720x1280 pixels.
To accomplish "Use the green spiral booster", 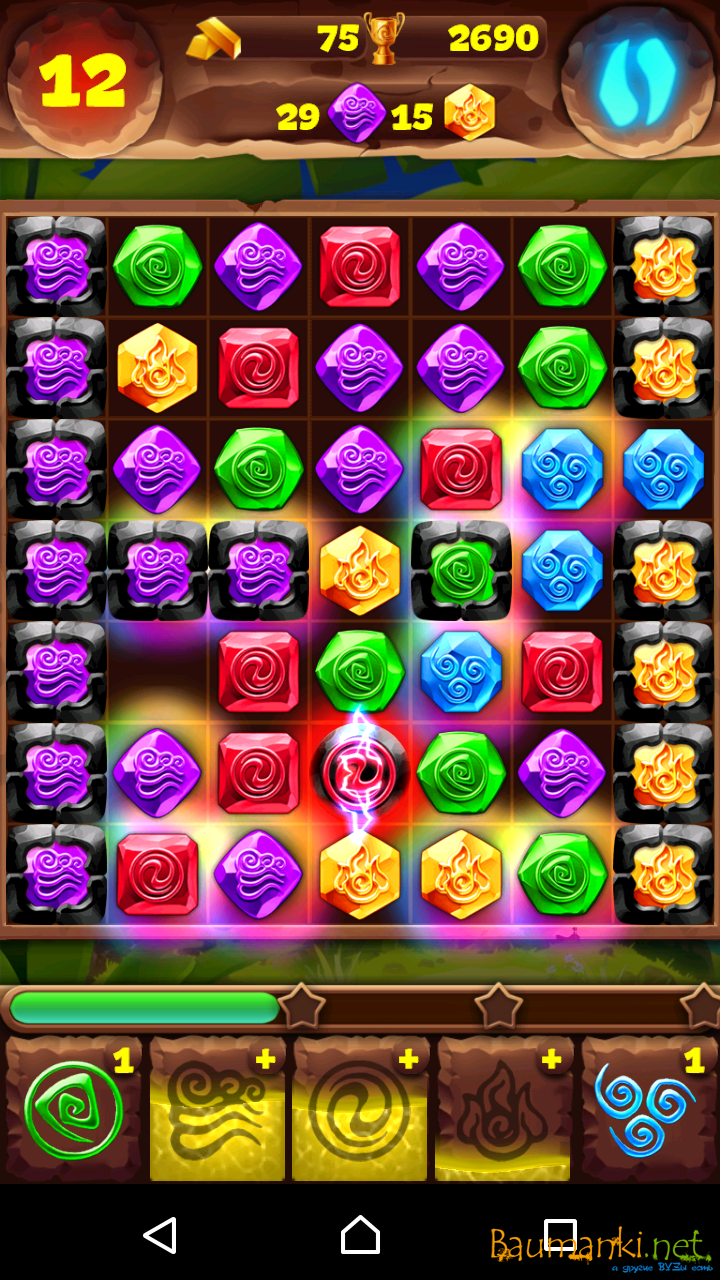I will click(x=74, y=1110).
